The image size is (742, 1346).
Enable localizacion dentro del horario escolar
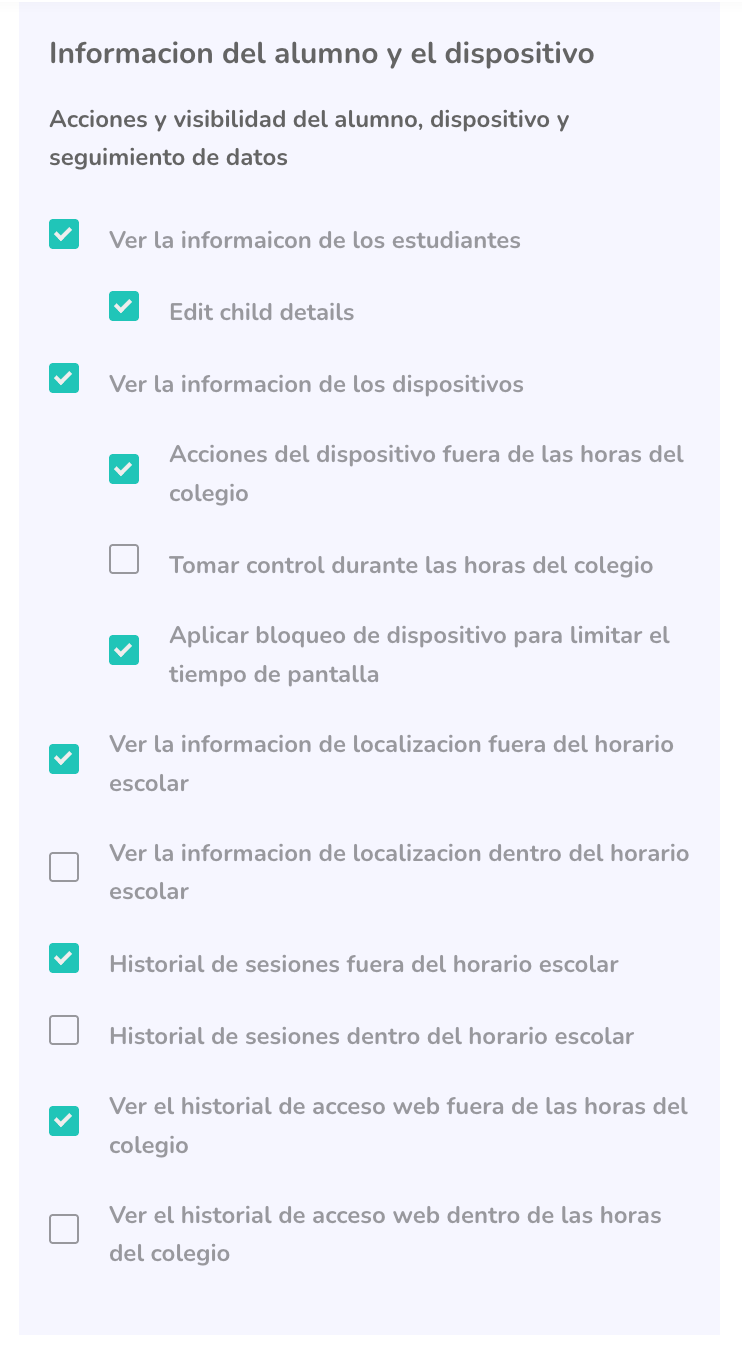coord(64,867)
